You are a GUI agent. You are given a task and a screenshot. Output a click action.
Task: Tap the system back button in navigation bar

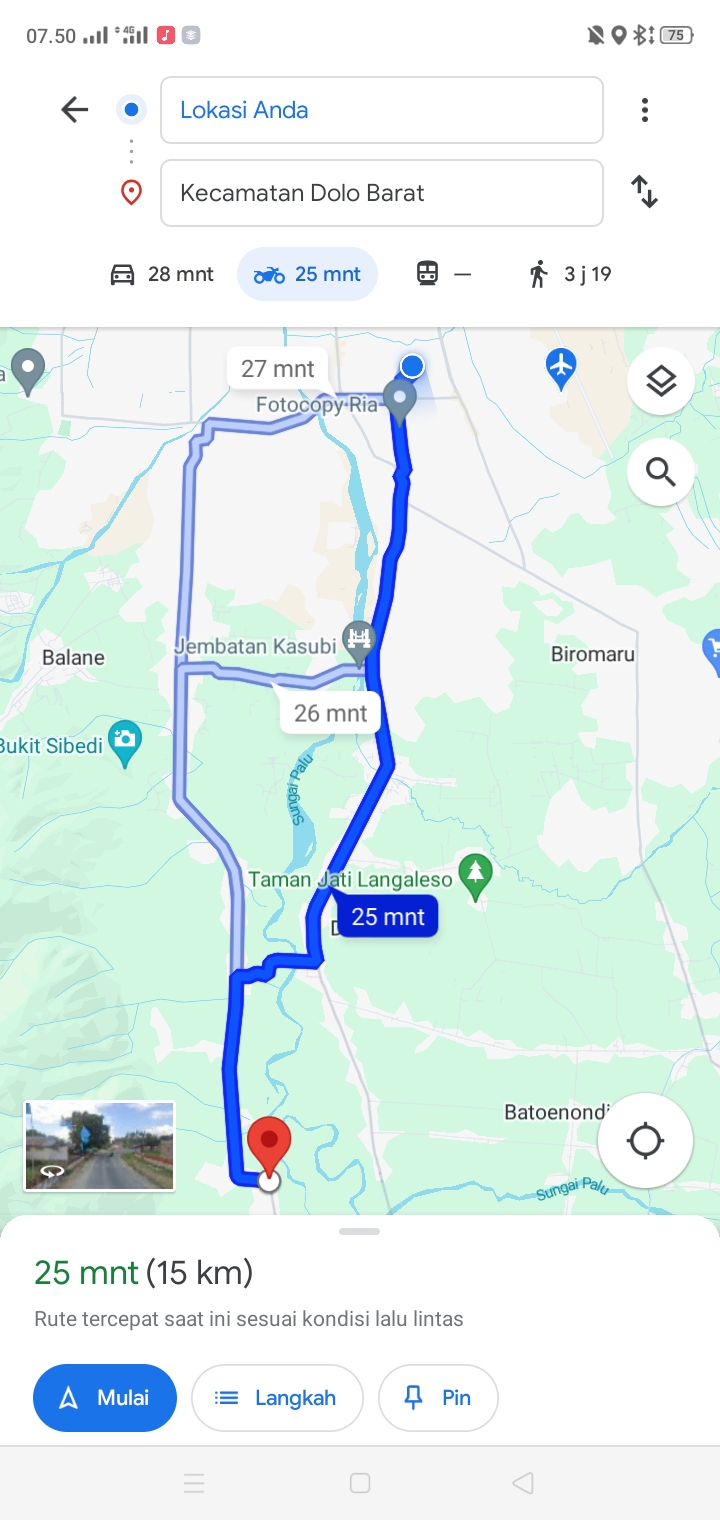click(522, 1483)
